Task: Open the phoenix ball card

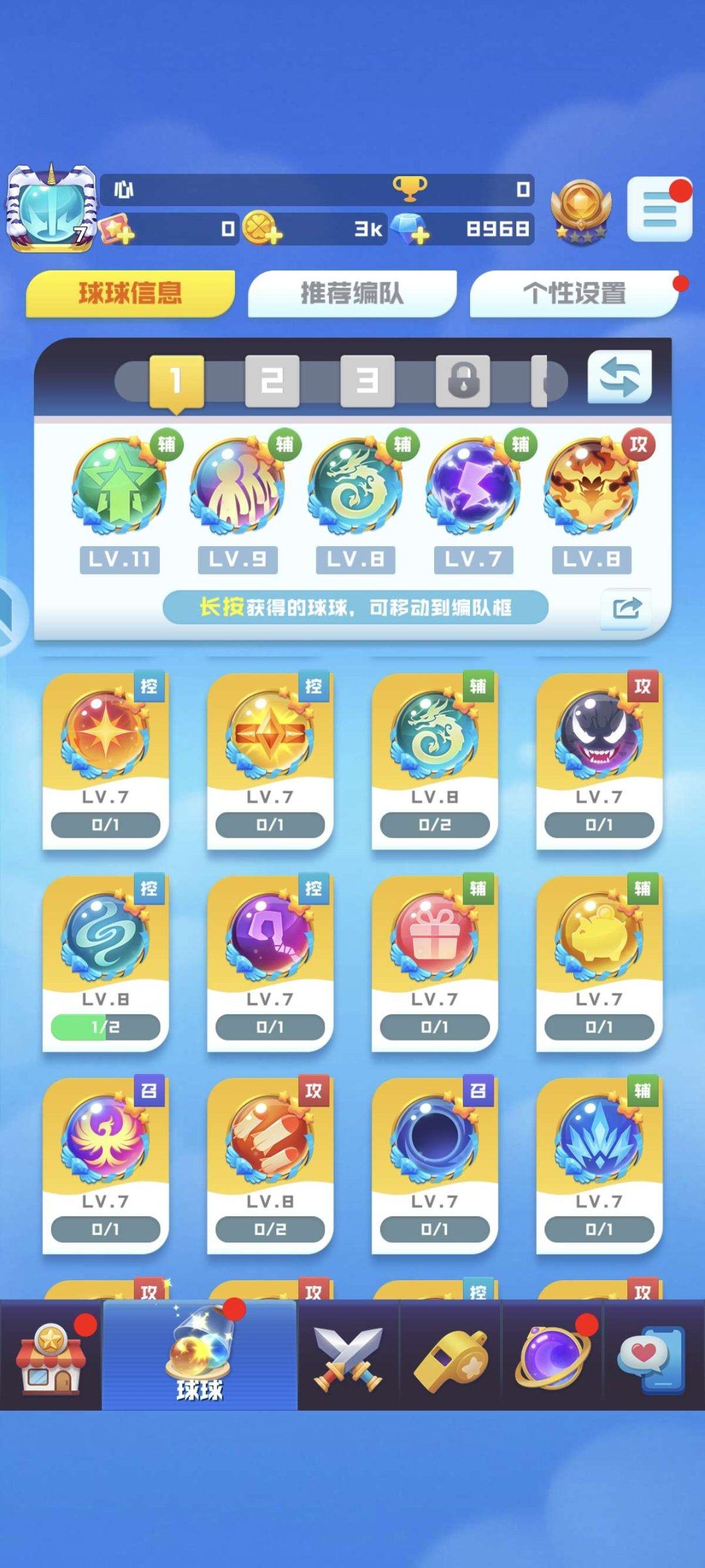Action: pos(105,1165)
